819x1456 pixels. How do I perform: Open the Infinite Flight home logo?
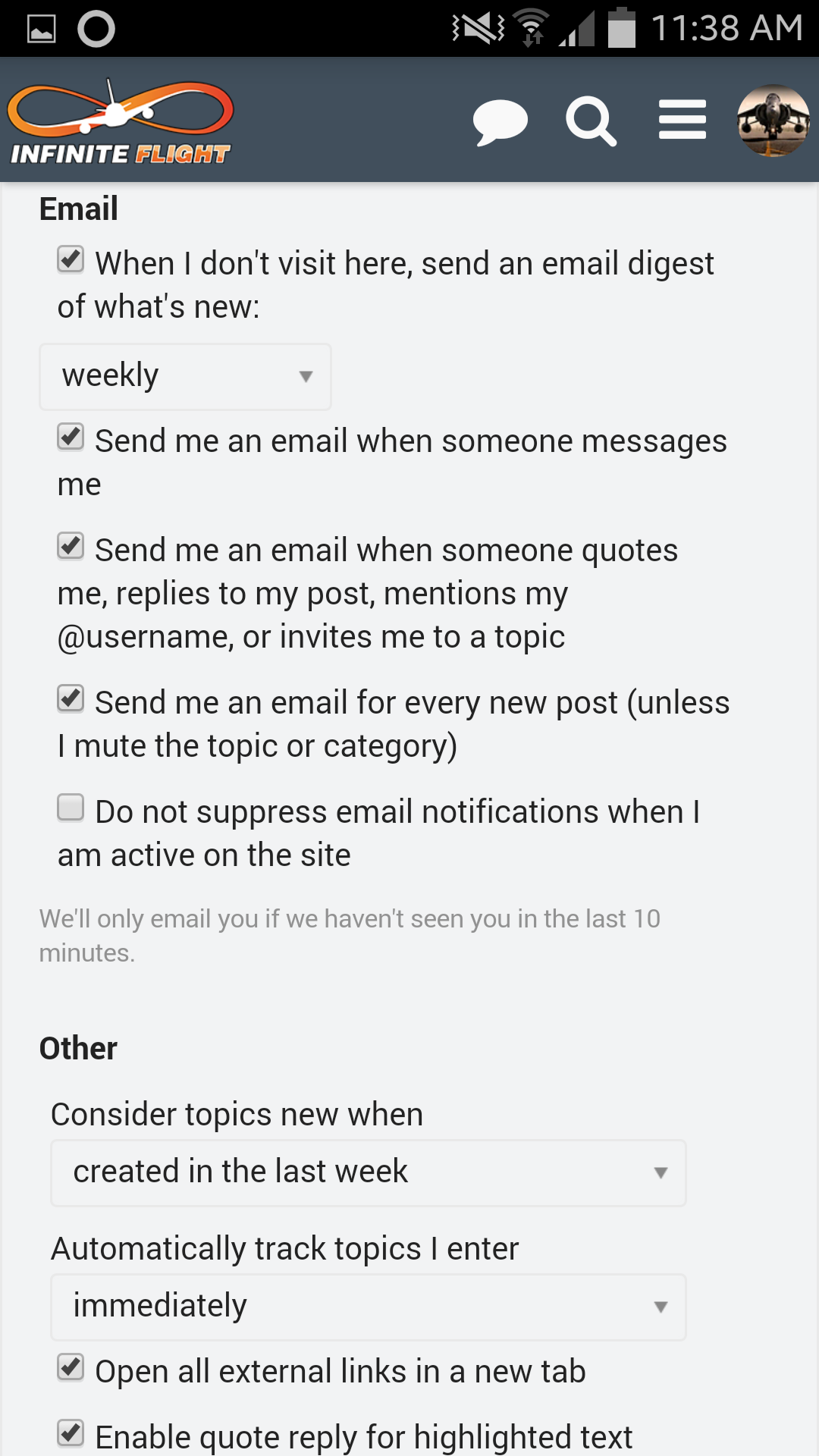tap(120, 121)
